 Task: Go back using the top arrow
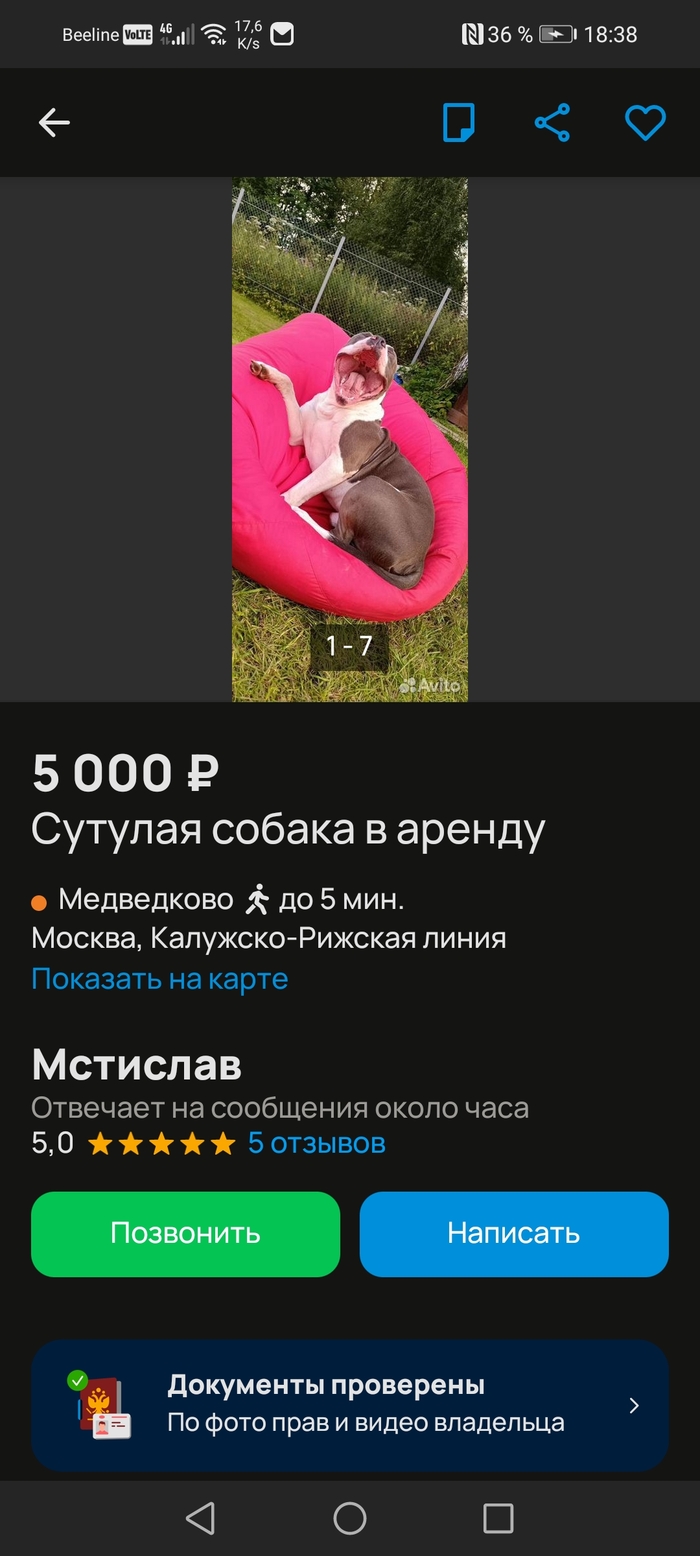[54, 123]
